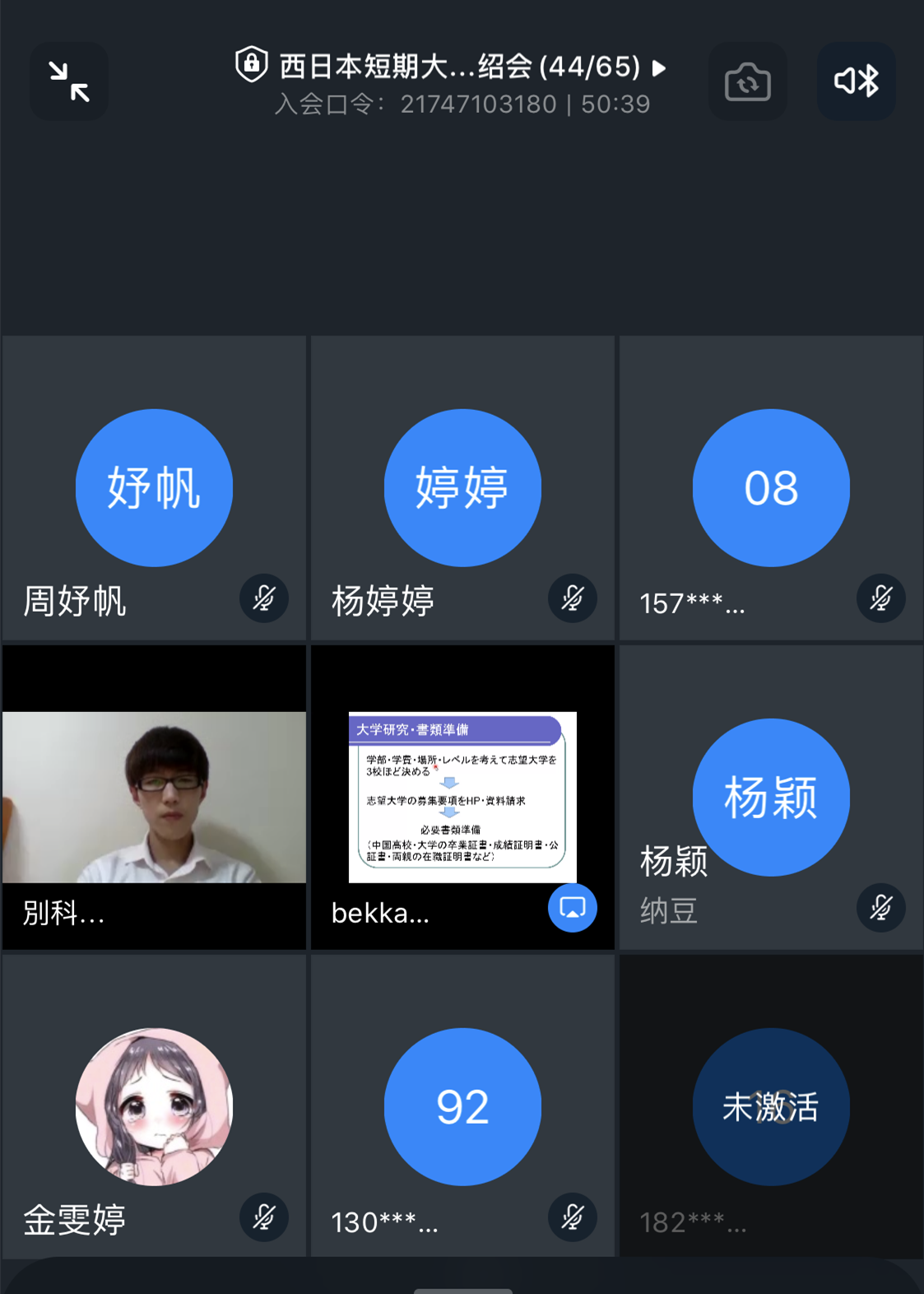Open 金雯婷's participant tile

pyautogui.click(x=154, y=1106)
